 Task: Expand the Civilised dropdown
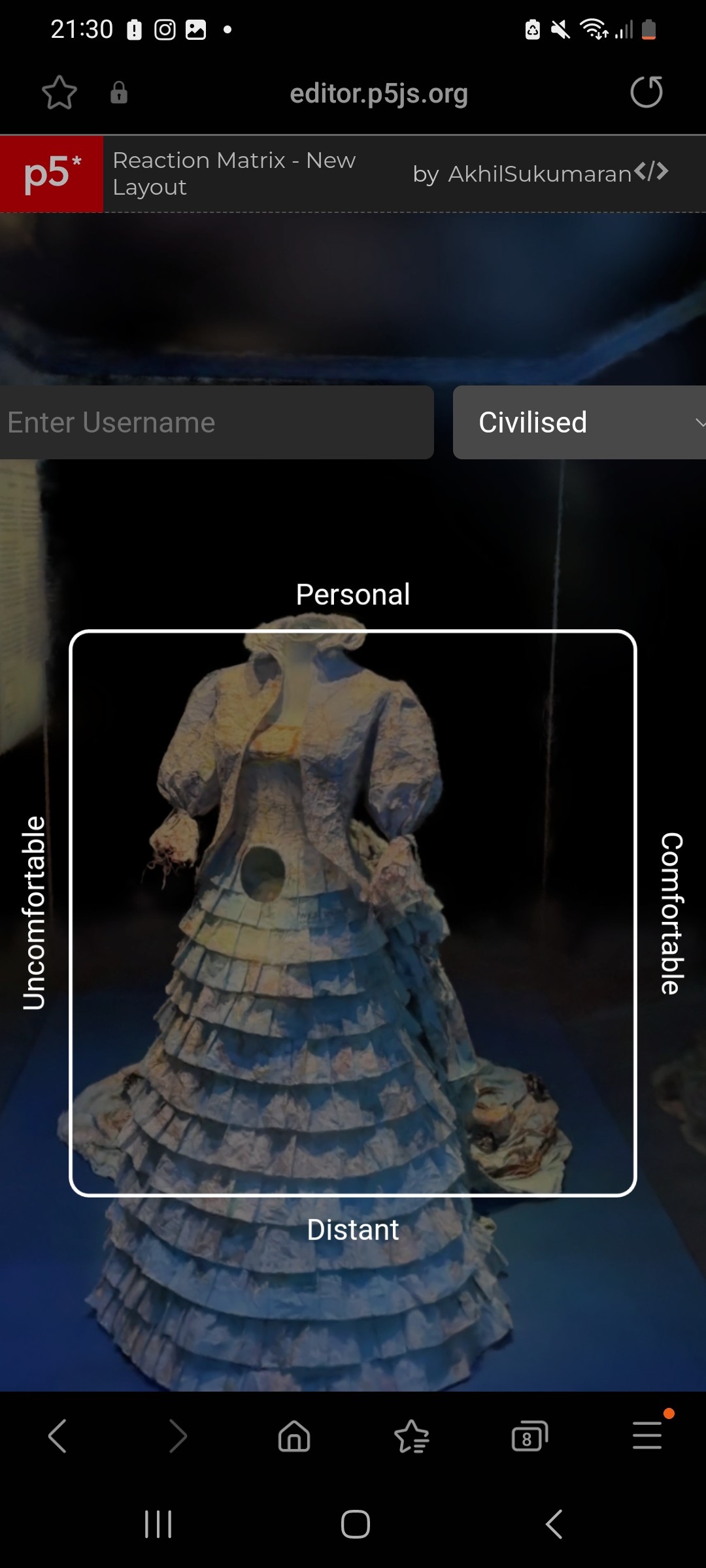tap(579, 423)
